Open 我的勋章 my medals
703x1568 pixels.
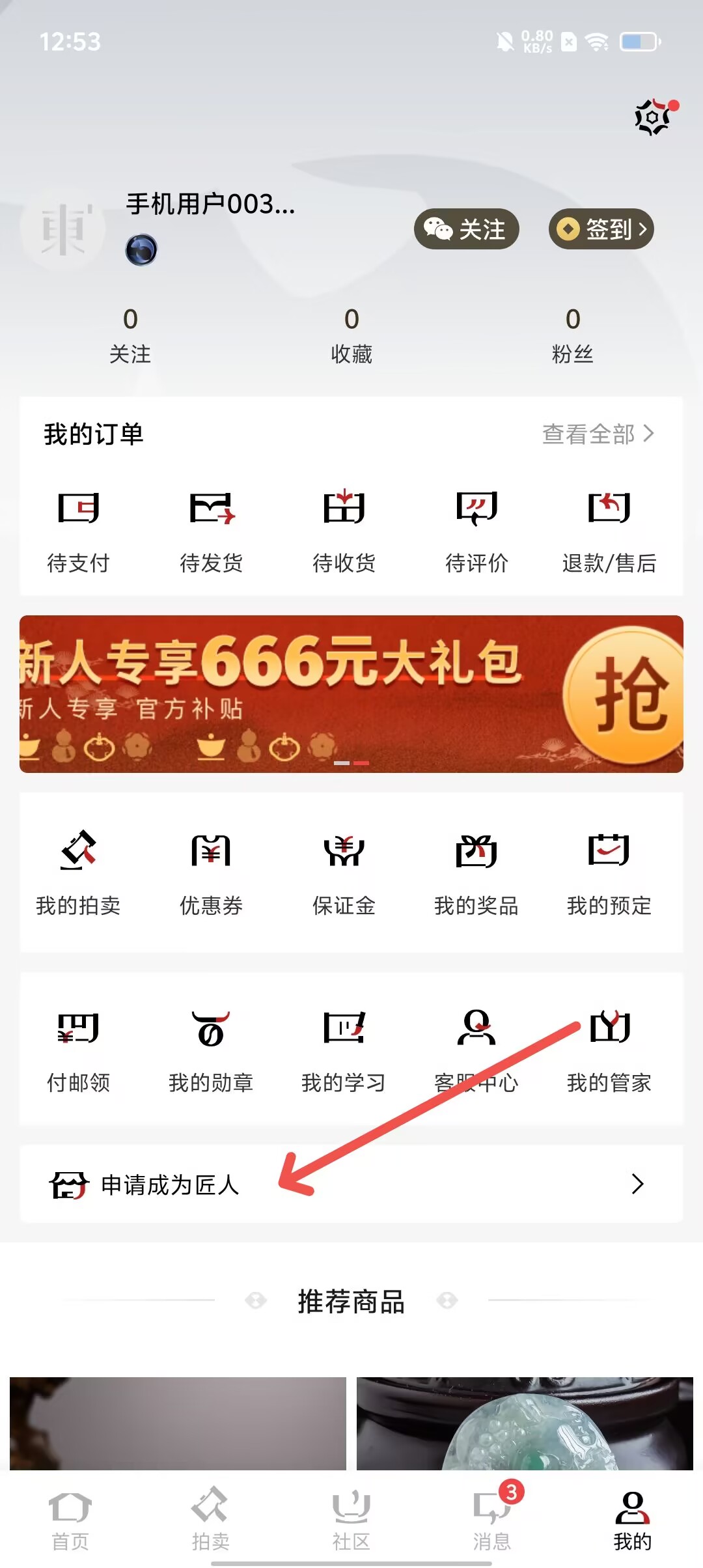pyautogui.click(x=211, y=1050)
